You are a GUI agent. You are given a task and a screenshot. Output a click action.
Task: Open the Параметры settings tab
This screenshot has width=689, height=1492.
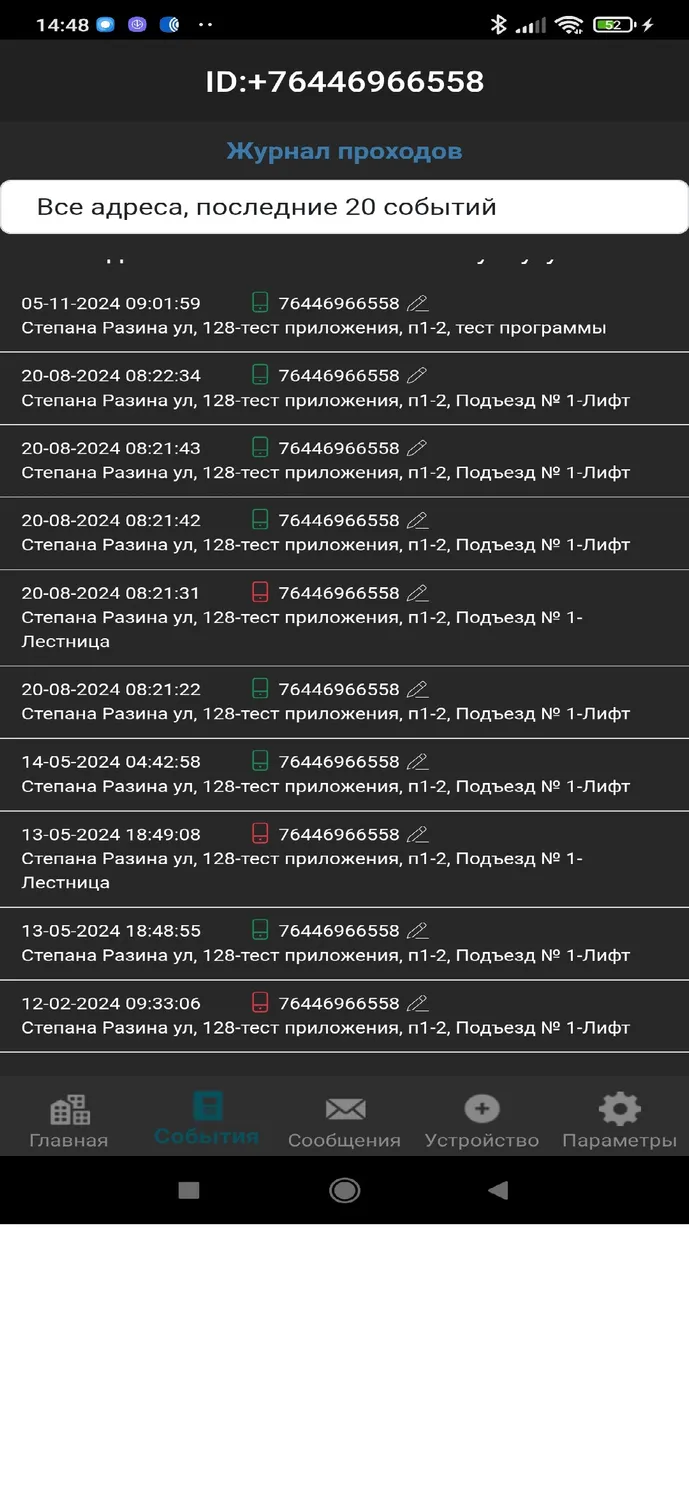(x=619, y=1121)
